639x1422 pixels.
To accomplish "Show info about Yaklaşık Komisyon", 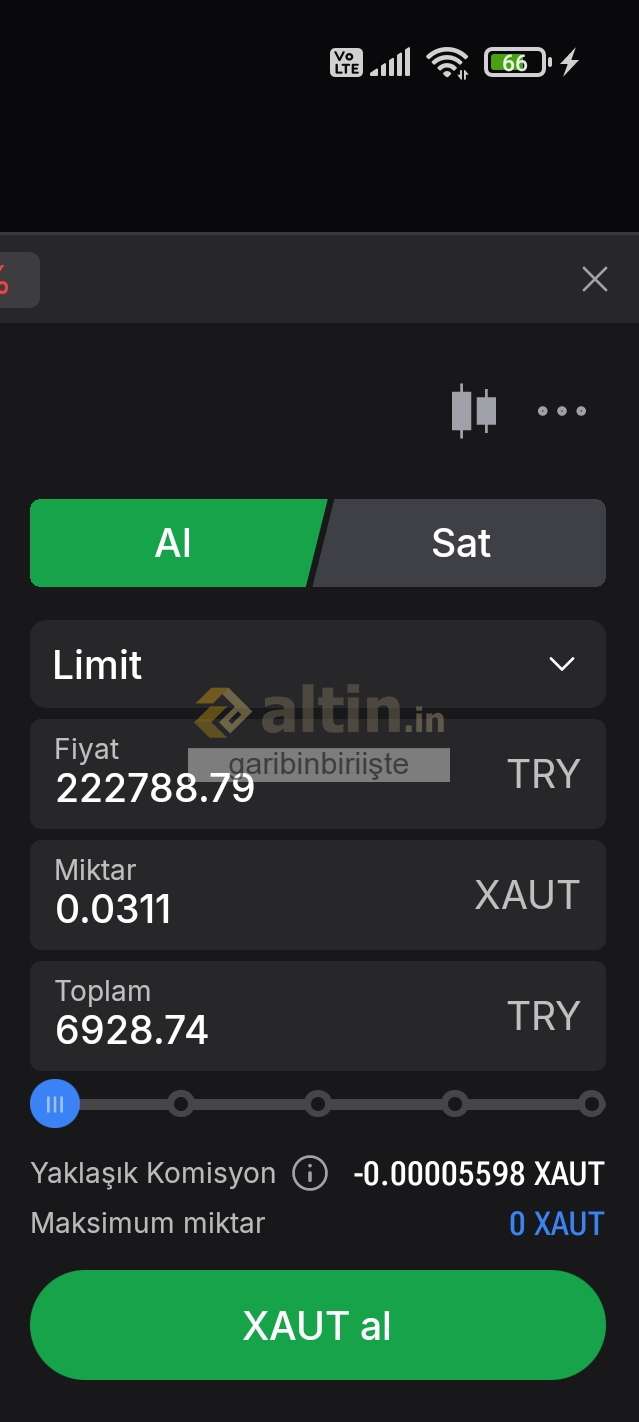I will 310,1173.
